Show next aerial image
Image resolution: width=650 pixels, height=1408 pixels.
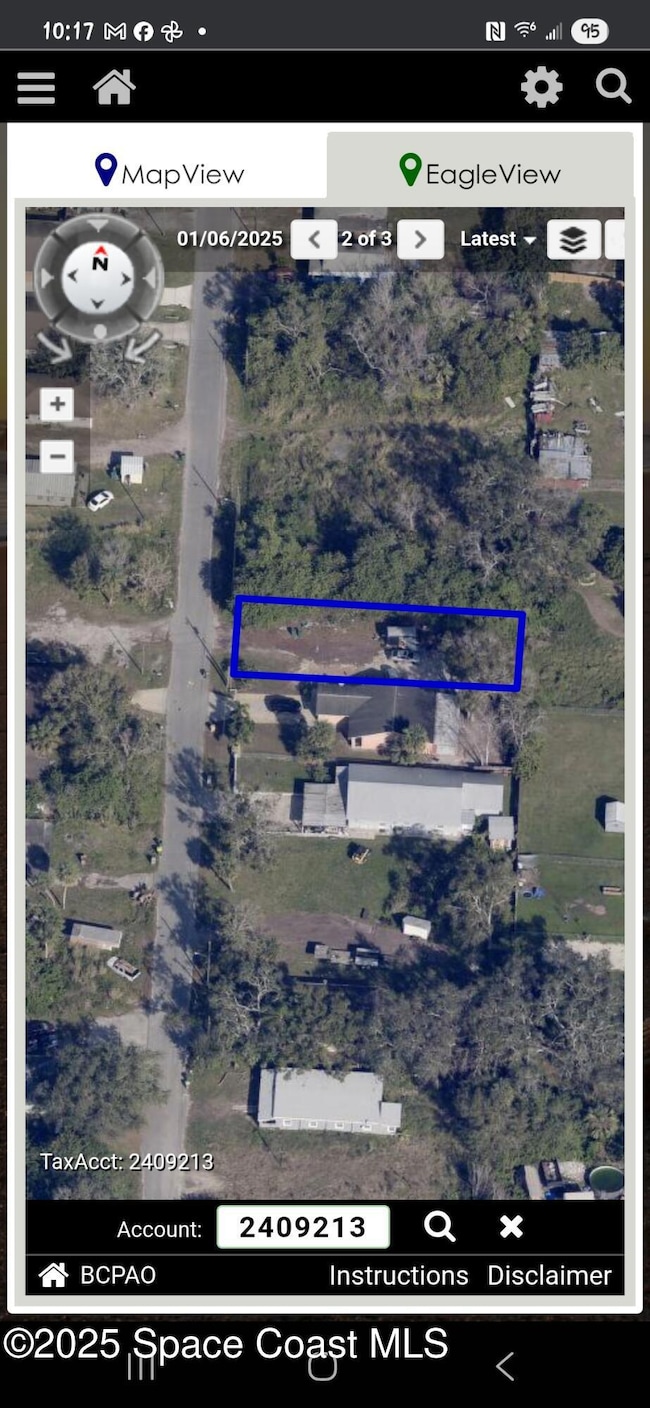(420, 240)
